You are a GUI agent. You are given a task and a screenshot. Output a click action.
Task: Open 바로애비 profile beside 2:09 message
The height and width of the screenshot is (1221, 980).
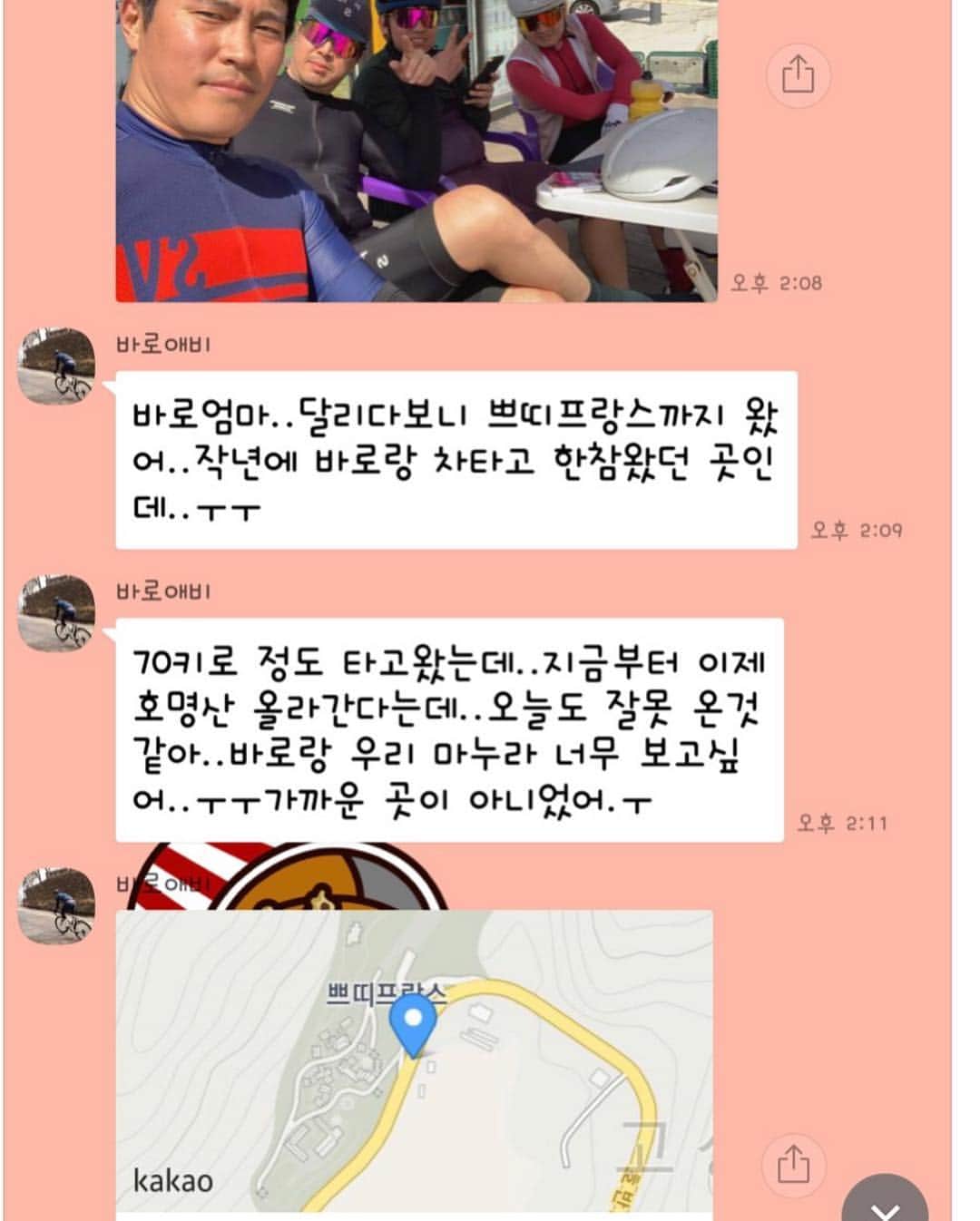[56, 366]
